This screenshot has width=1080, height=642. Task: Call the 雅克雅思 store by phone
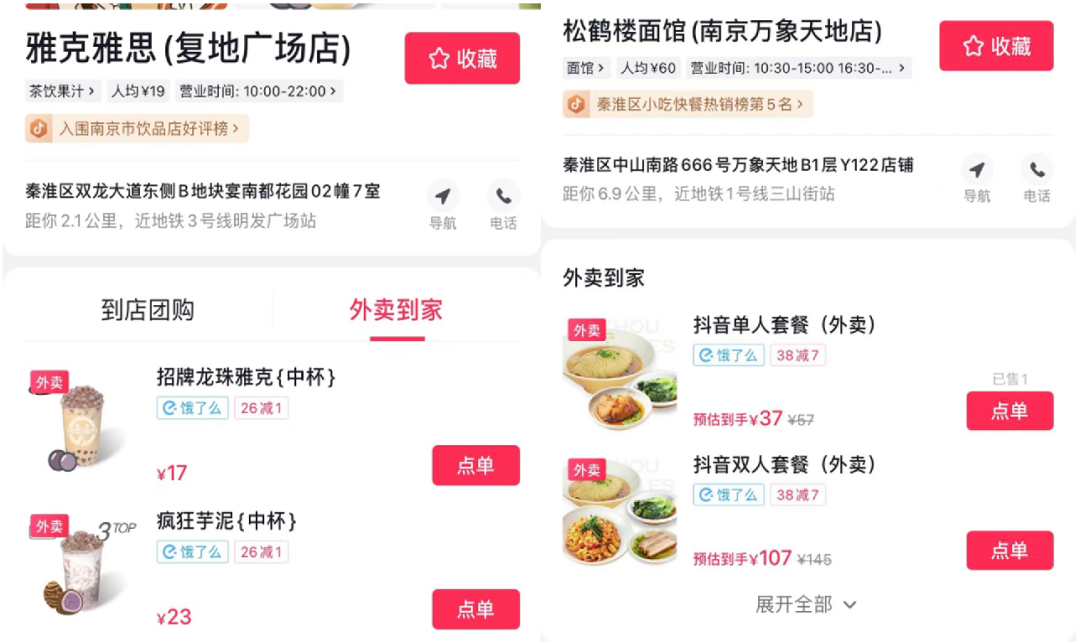503,204
